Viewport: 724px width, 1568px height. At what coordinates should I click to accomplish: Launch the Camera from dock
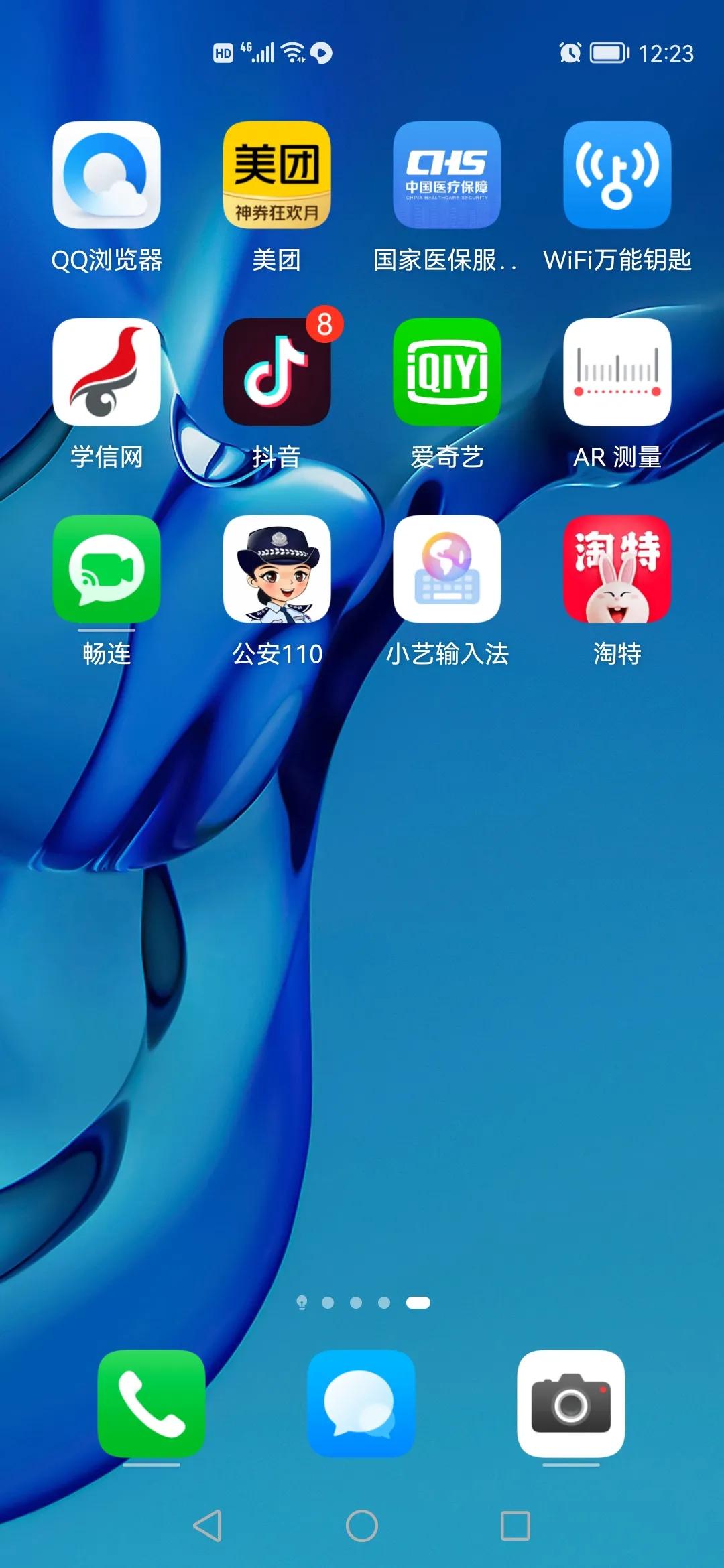tap(571, 1404)
